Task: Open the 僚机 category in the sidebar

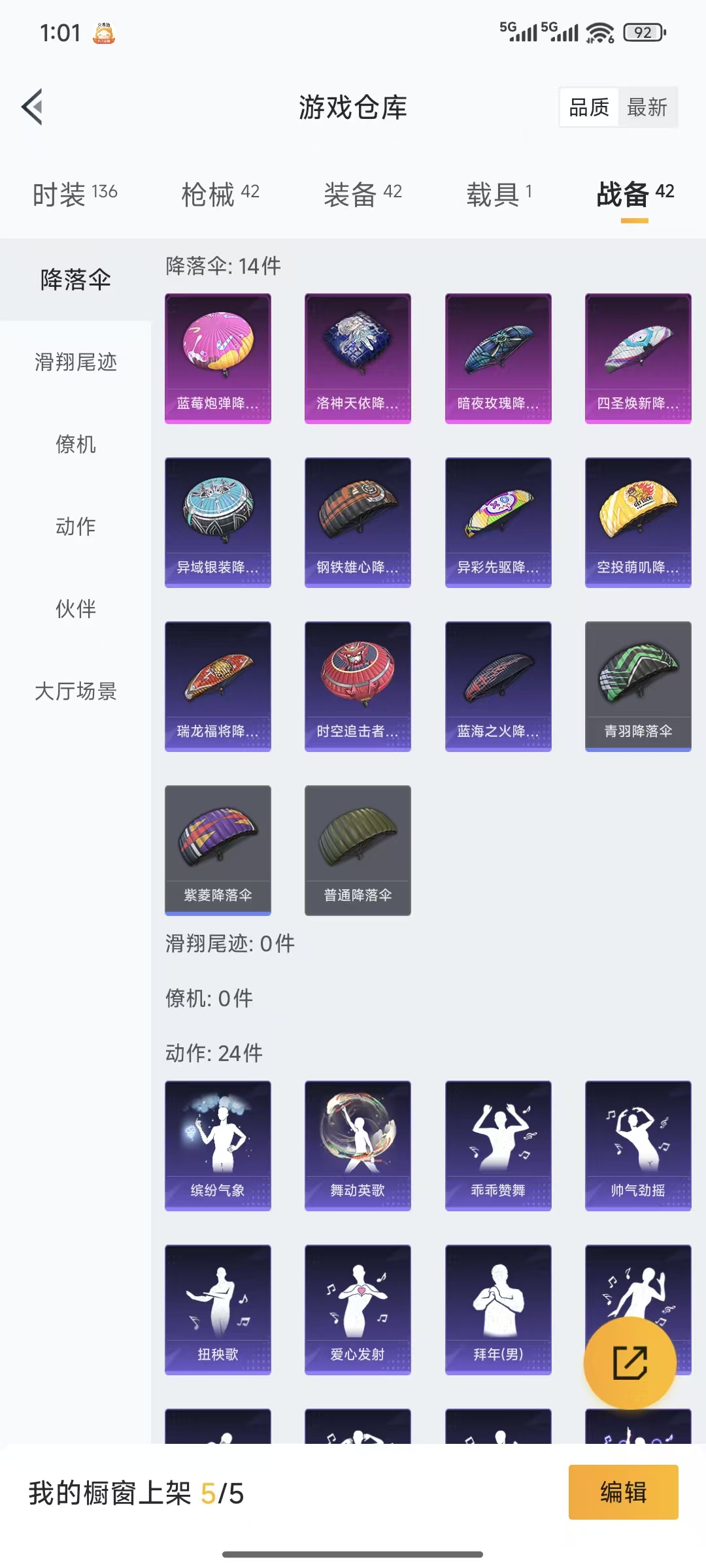Action: [x=75, y=446]
